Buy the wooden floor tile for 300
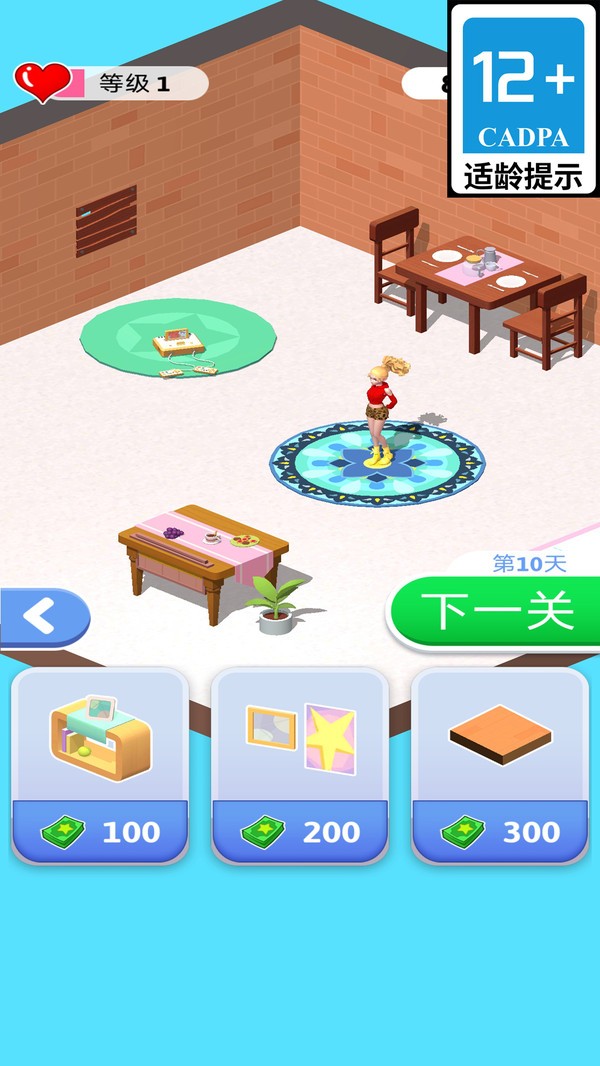Image resolution: width=600 pixels, height=1066 pixels. (500, 765)
